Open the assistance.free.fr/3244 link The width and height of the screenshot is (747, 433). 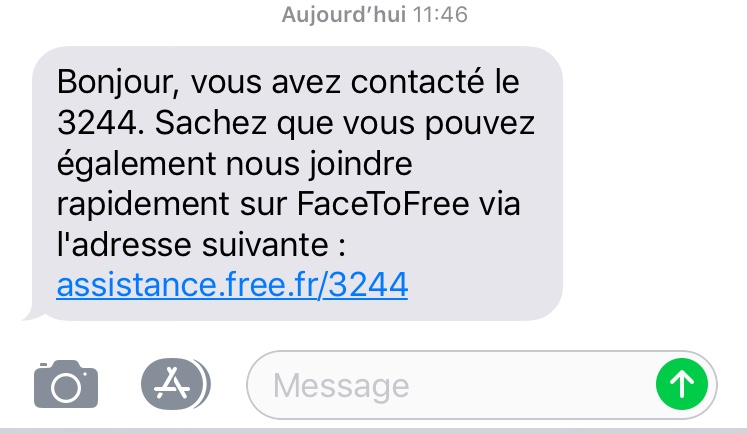point(232,286)
